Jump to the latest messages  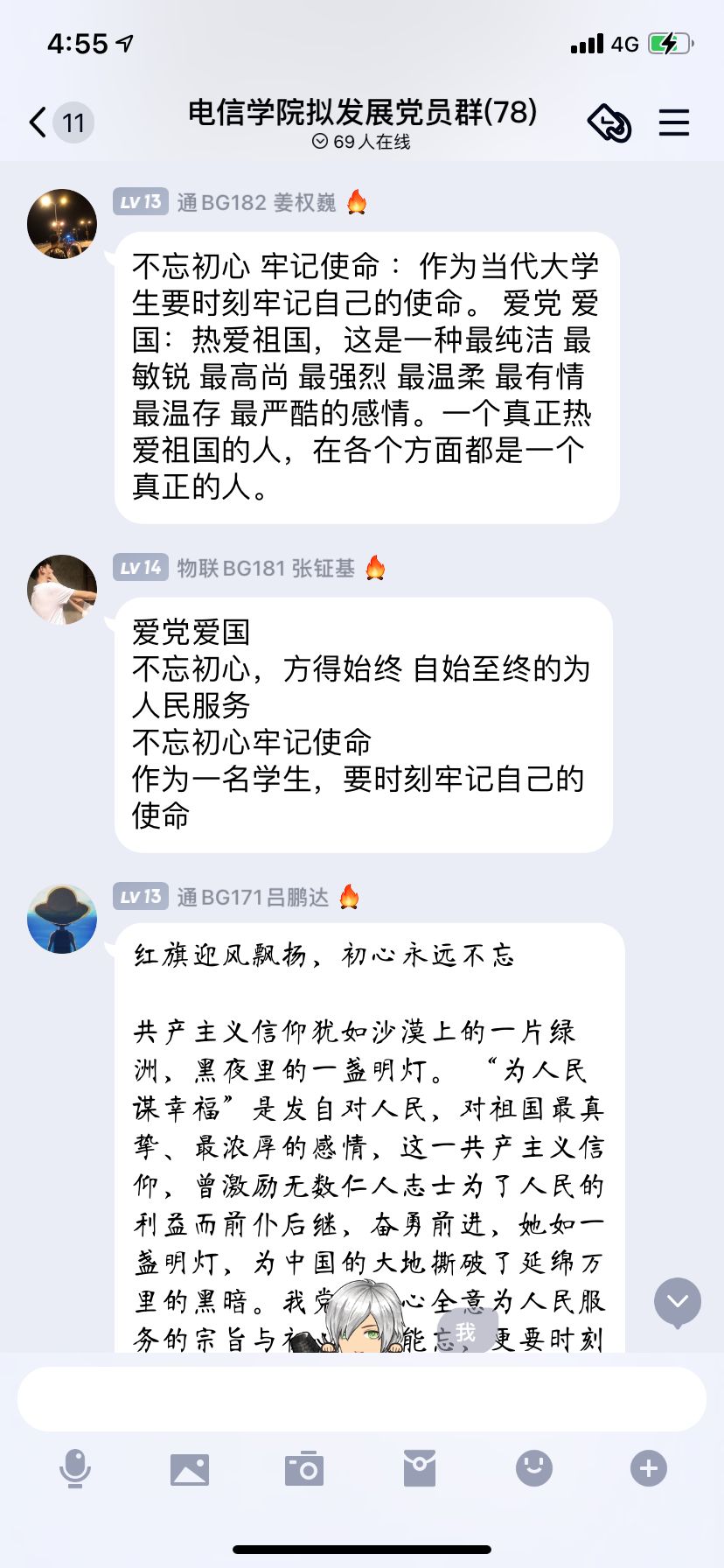678,1301
